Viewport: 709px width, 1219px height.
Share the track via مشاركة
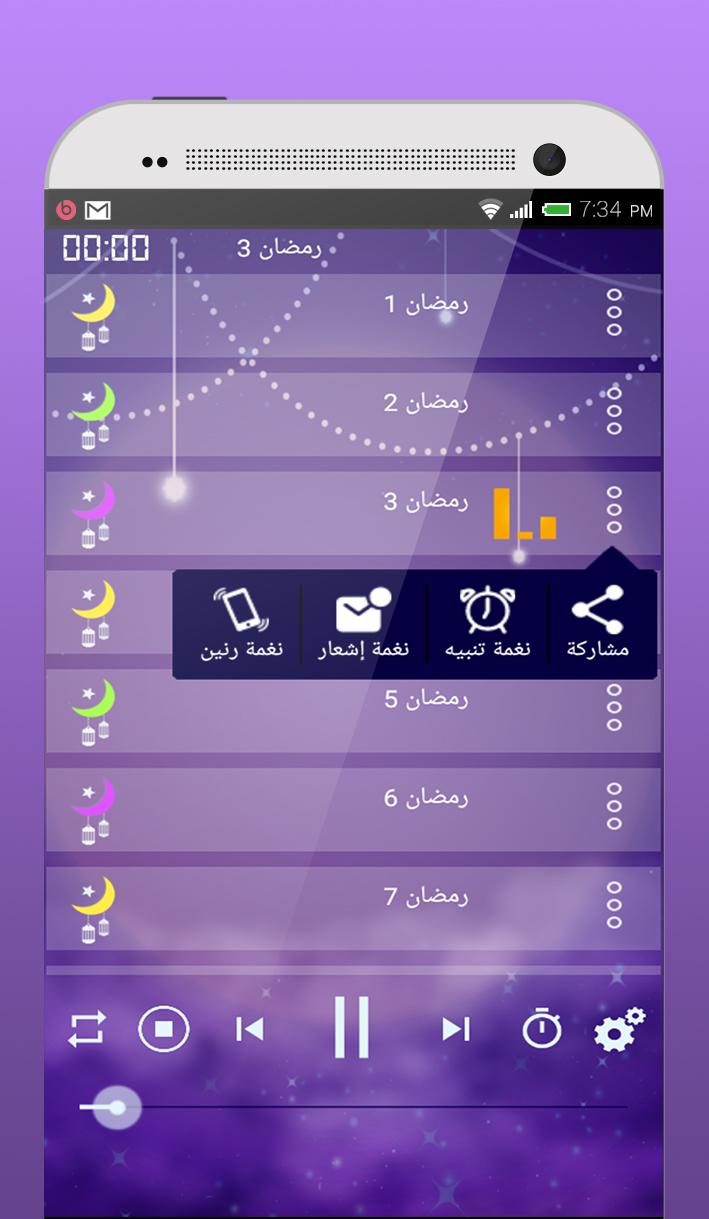[x=598, y=624]
